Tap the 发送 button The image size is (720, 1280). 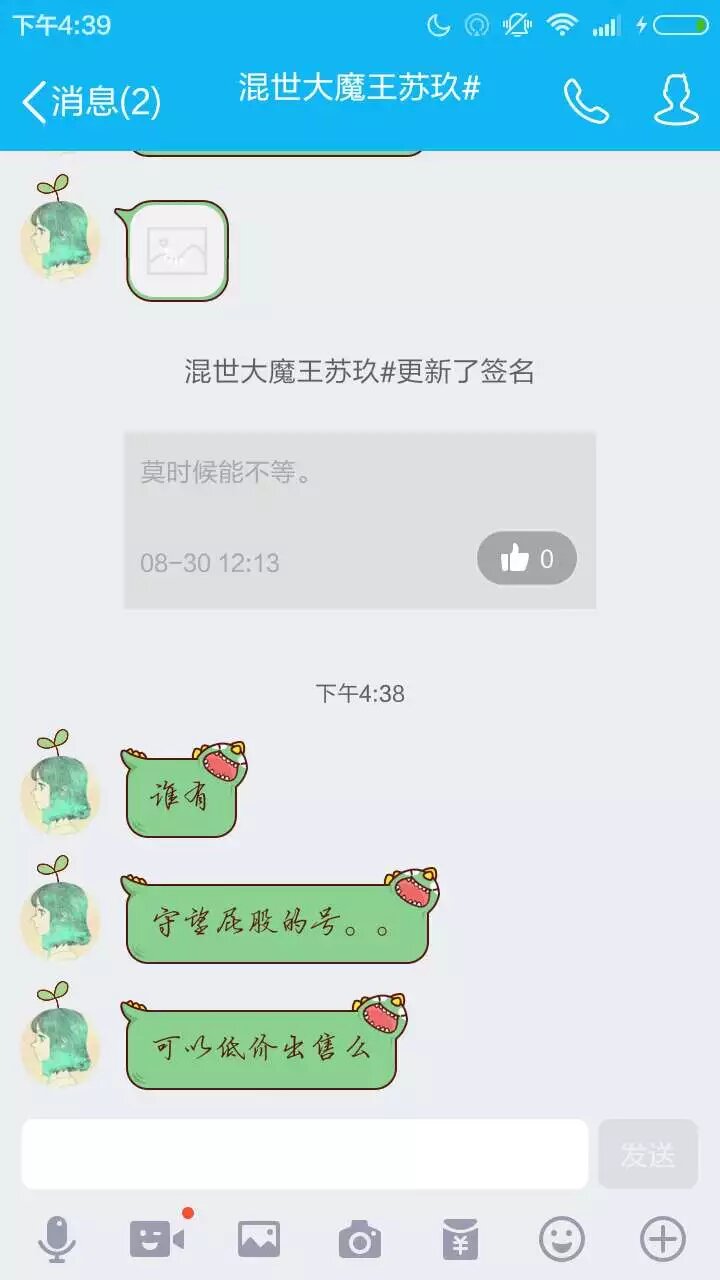(648, 1154)
